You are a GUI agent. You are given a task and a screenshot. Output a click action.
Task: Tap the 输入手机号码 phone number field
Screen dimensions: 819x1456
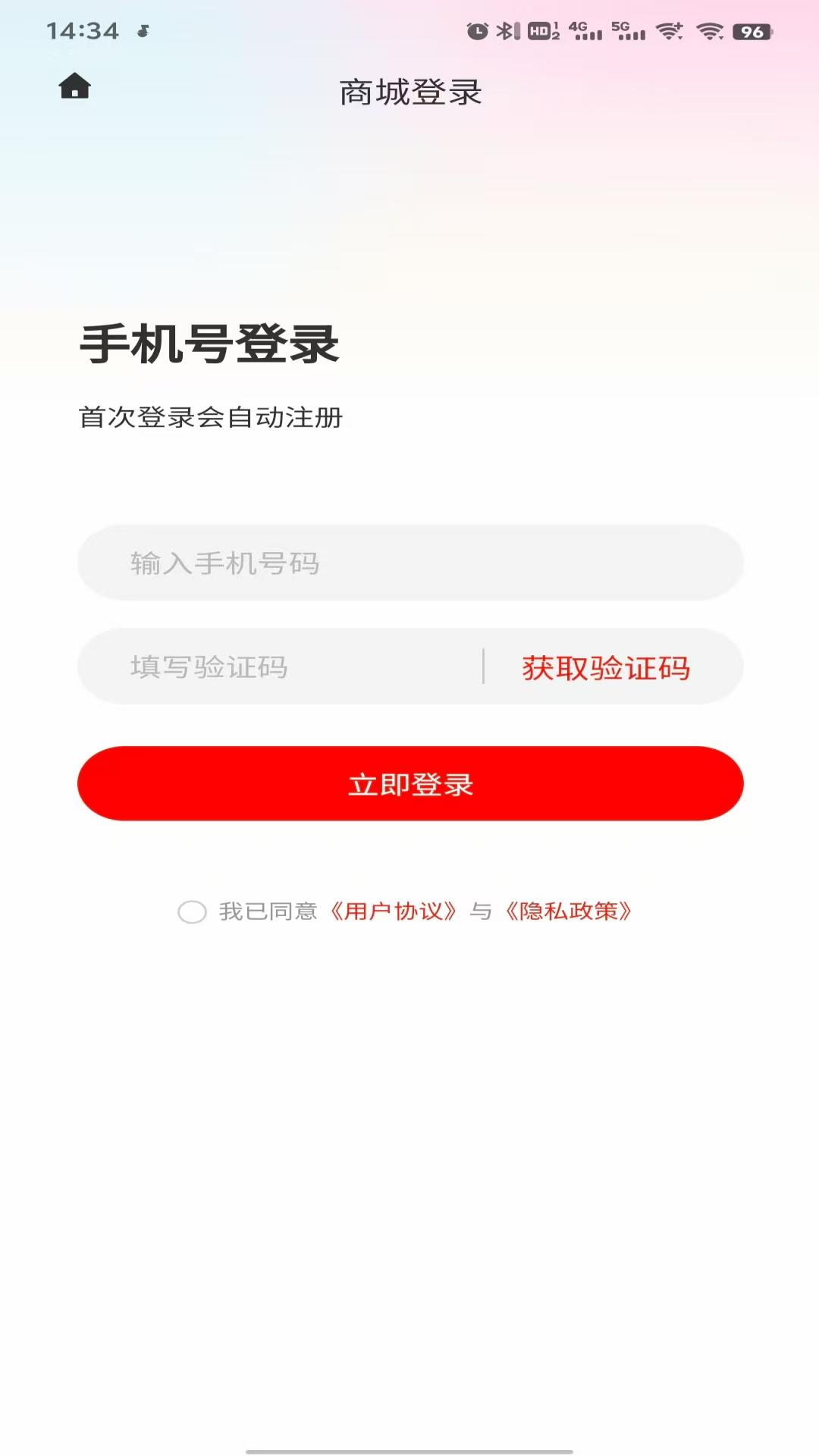(x=409, y=563)
